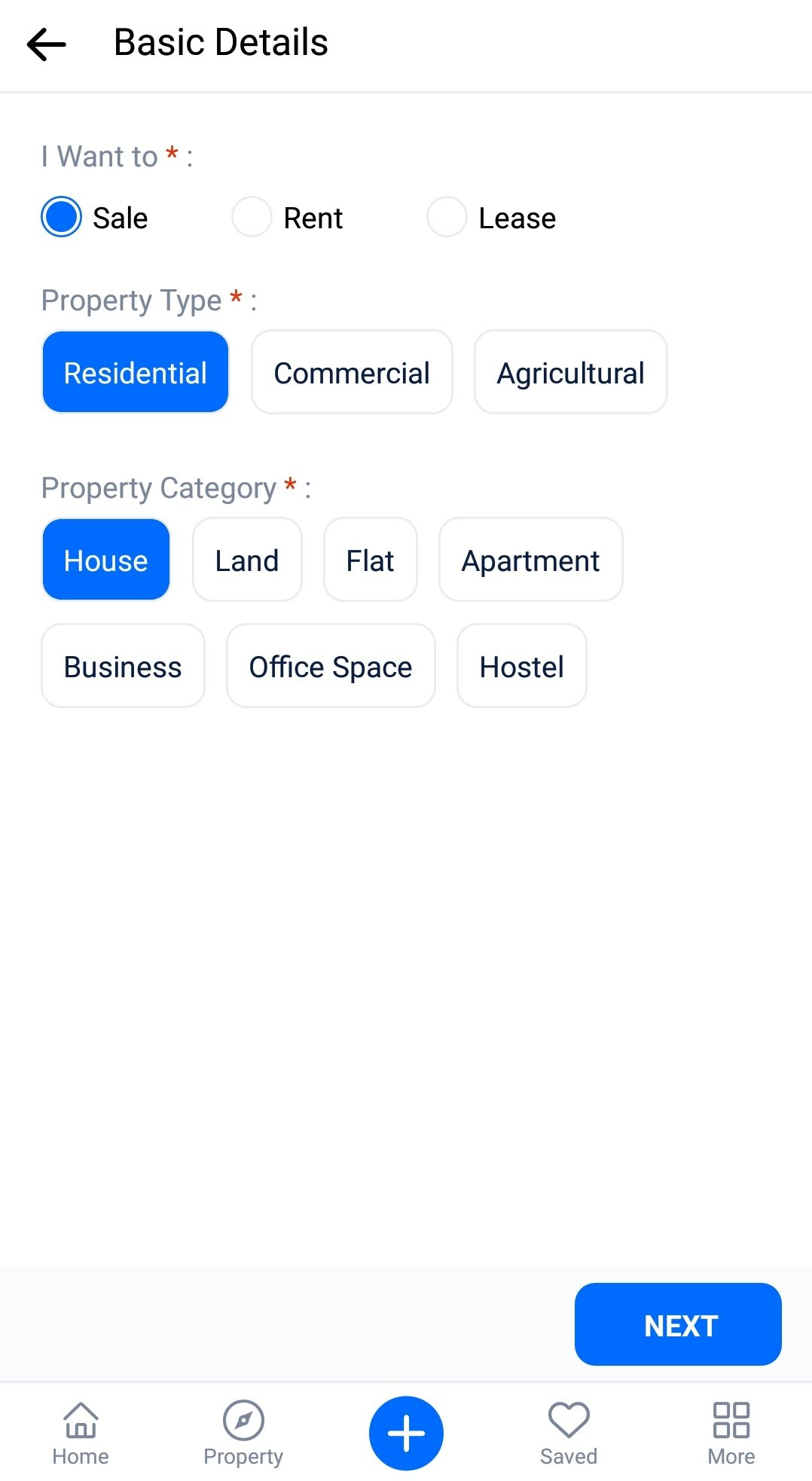Select Apartment category chip

pos(530,560)
